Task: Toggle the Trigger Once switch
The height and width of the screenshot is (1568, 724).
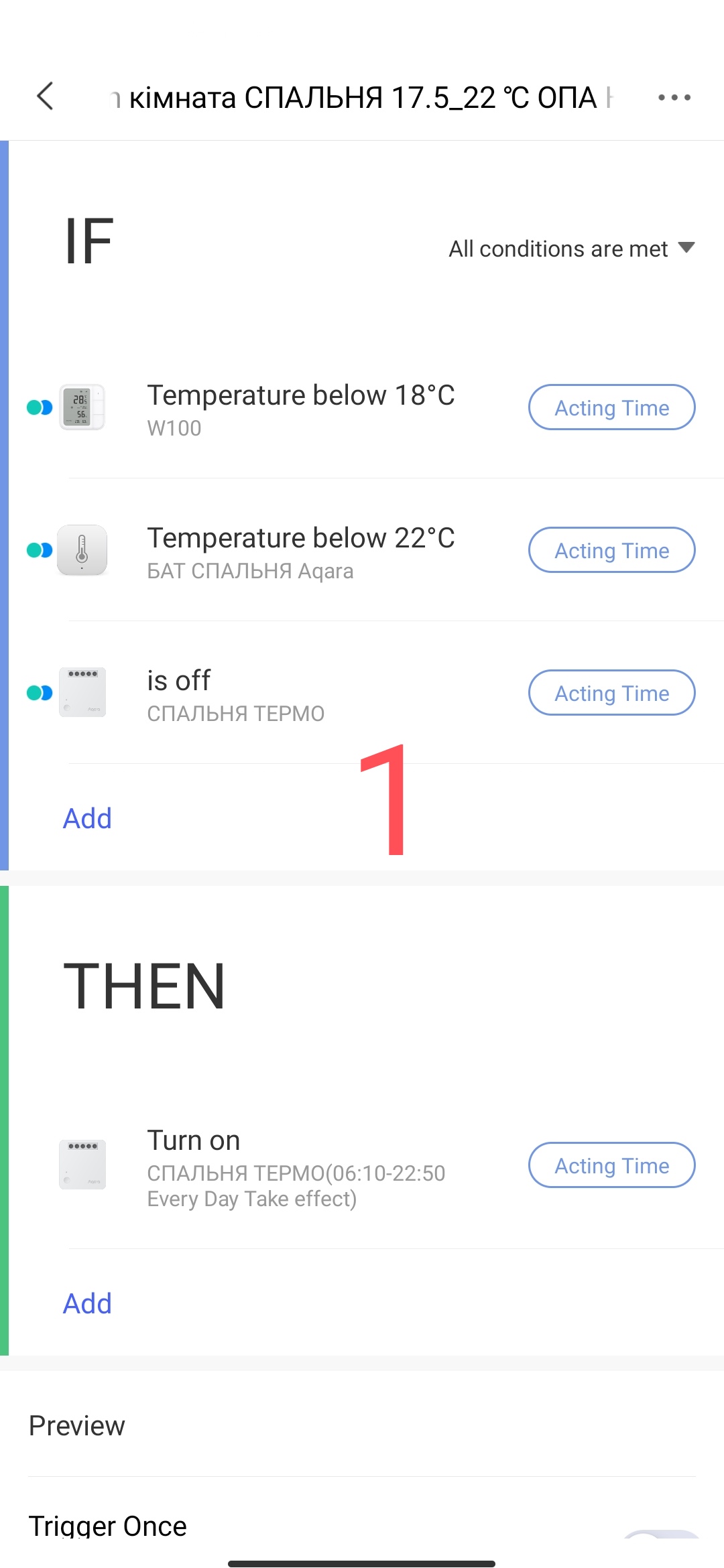Action: click(x=660, y=1533)
